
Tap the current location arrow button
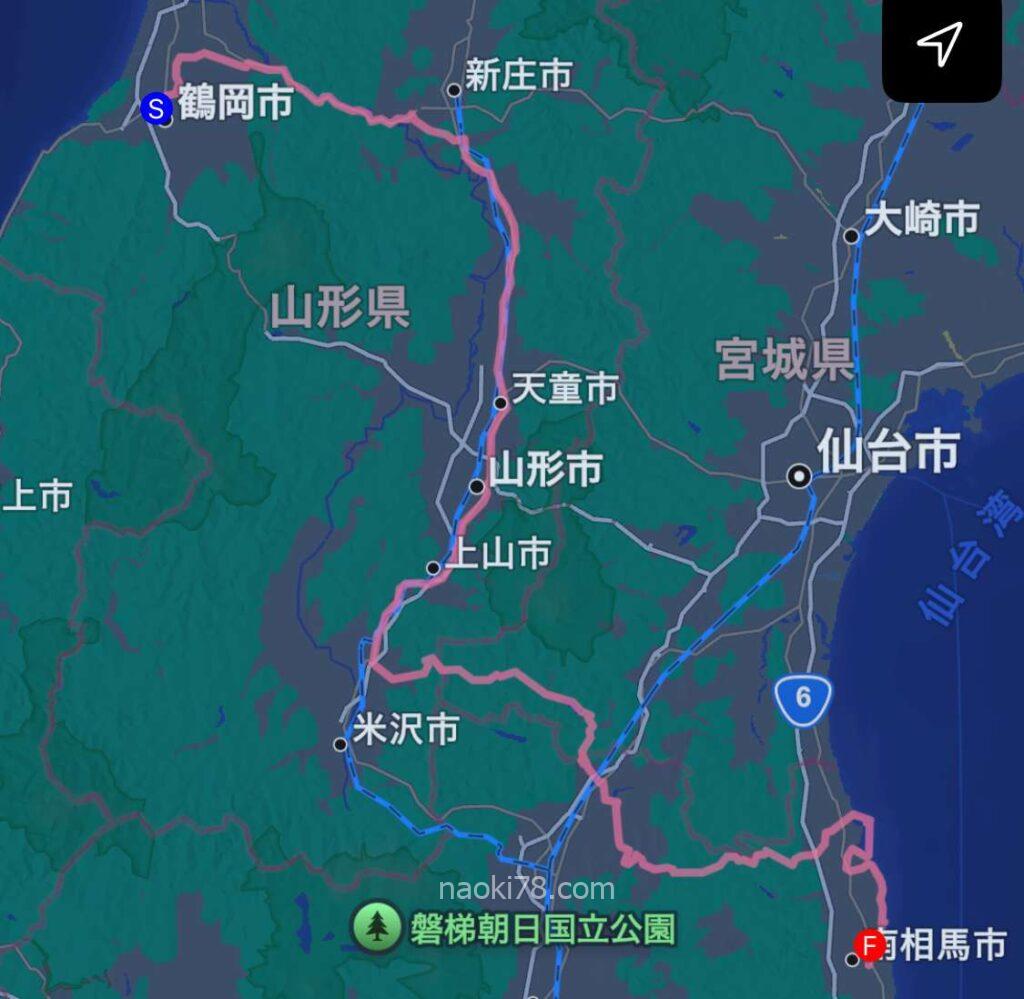pyautogui.click(x=940, y=45)
